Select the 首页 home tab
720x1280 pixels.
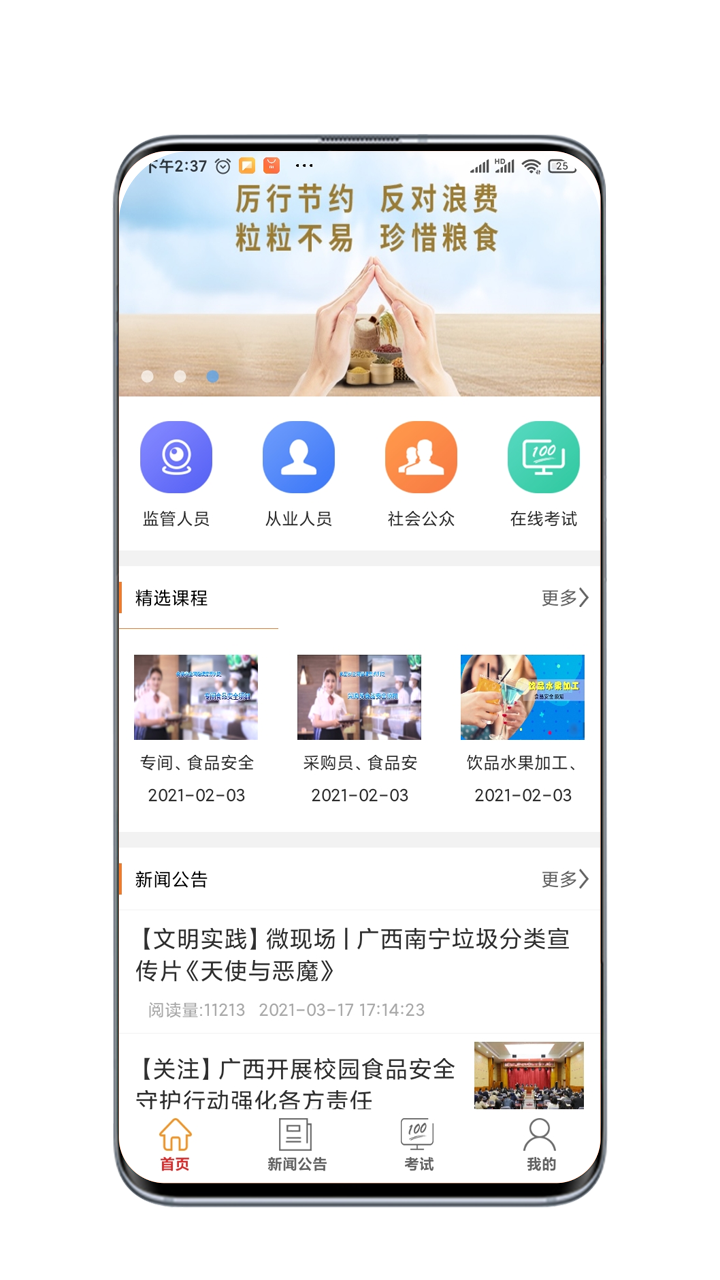pos(175,1145)
